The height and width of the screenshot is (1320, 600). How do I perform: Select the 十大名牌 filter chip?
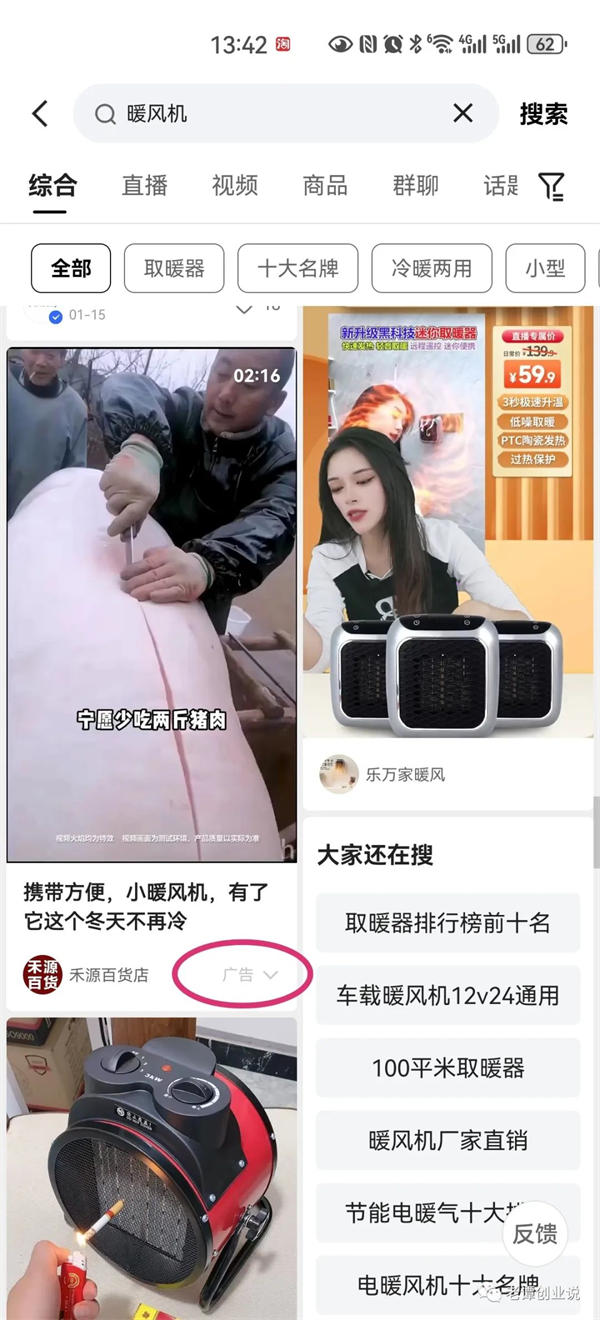click(298, 268)
